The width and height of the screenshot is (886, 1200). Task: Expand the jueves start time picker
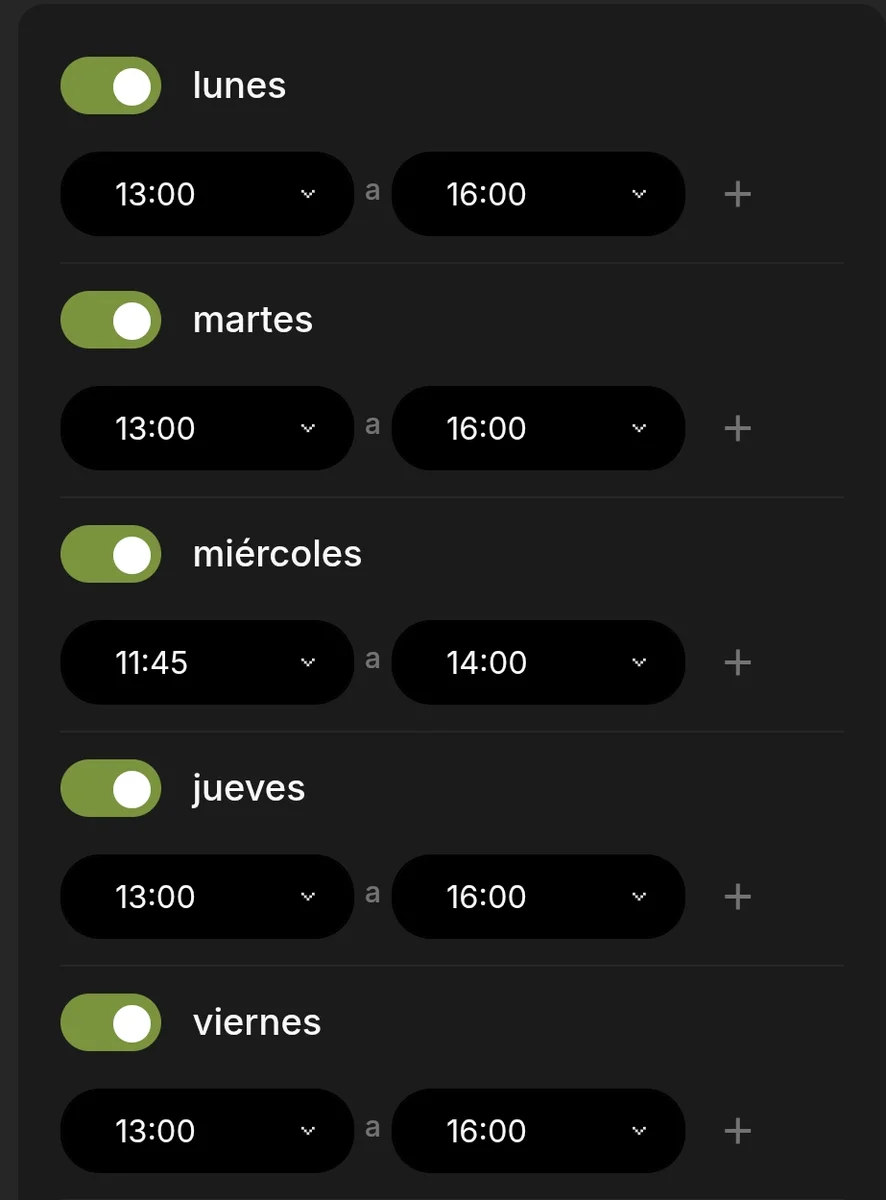(207, 896)
